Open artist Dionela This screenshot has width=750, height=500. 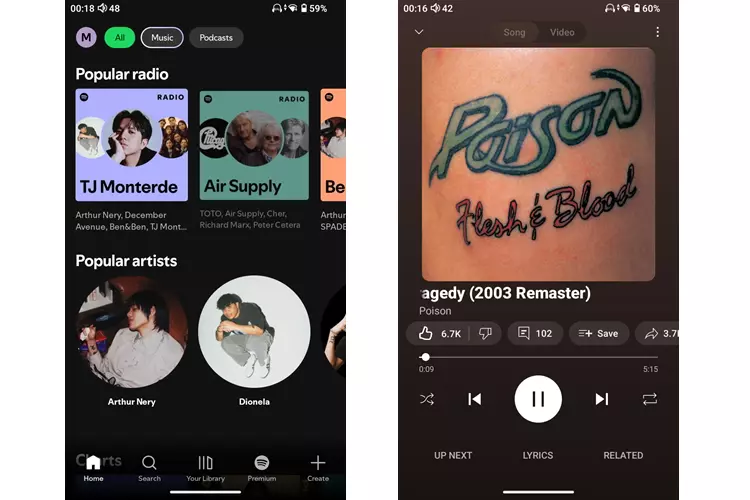[254, 340]
